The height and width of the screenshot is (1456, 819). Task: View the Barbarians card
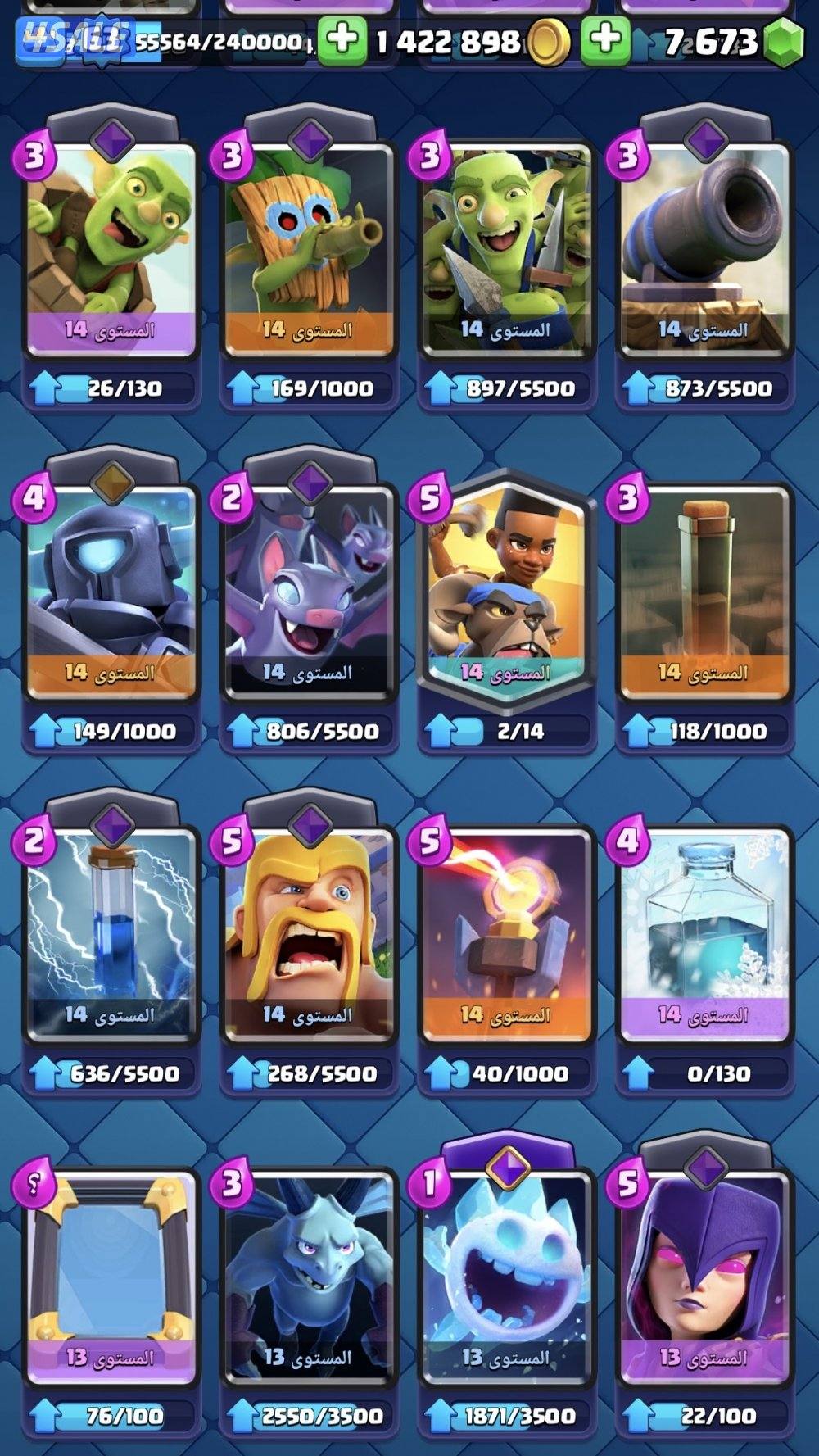(x=309, y=934)
